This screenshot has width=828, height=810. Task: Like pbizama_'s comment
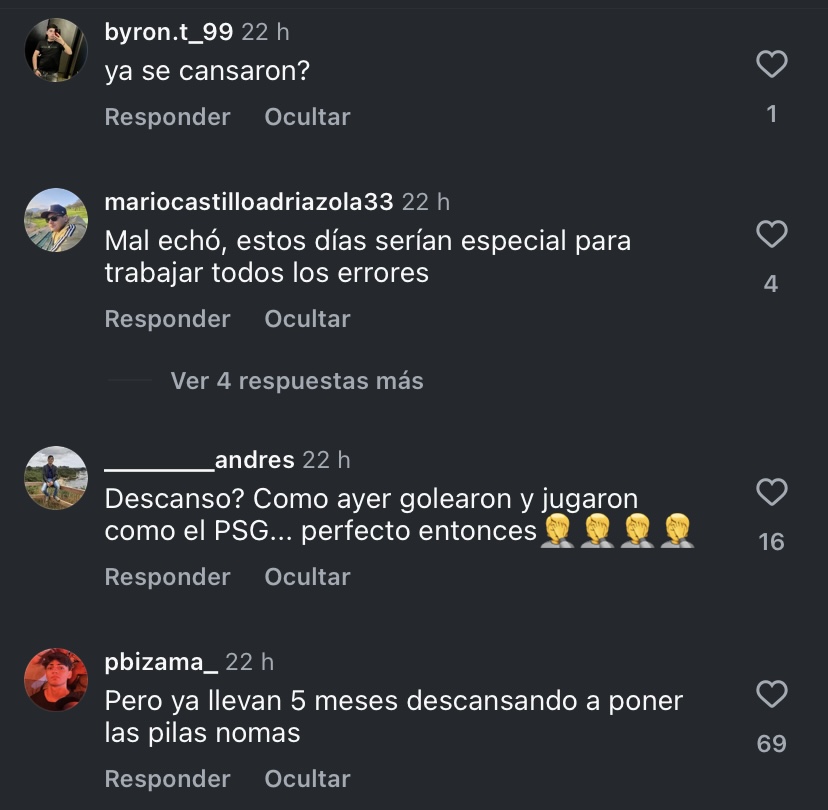click(771, 695)
